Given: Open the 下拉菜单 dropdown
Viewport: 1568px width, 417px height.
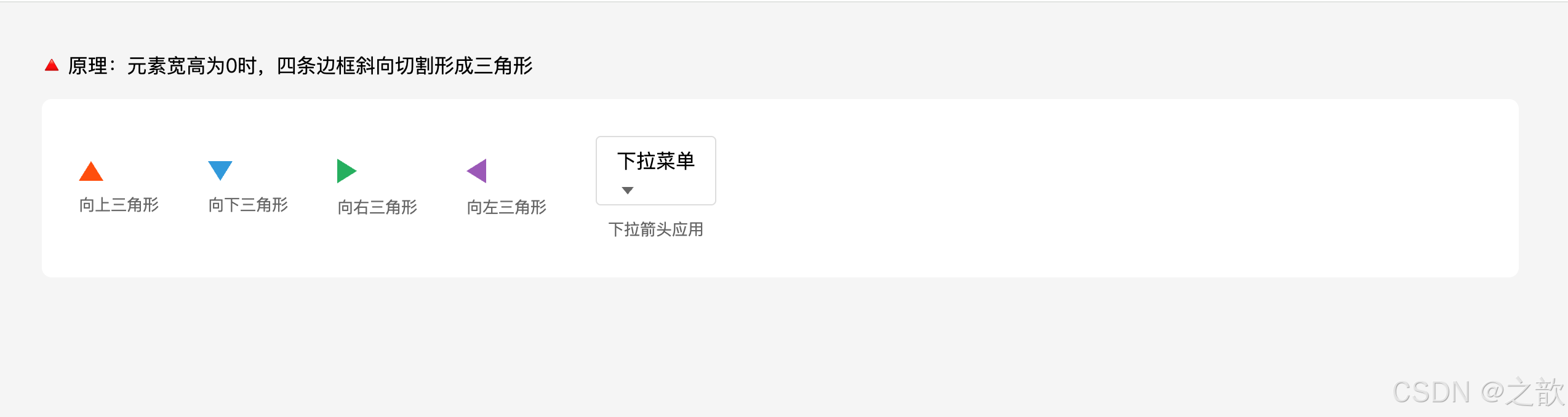Looking at the screenshot, I should point(656,170).
